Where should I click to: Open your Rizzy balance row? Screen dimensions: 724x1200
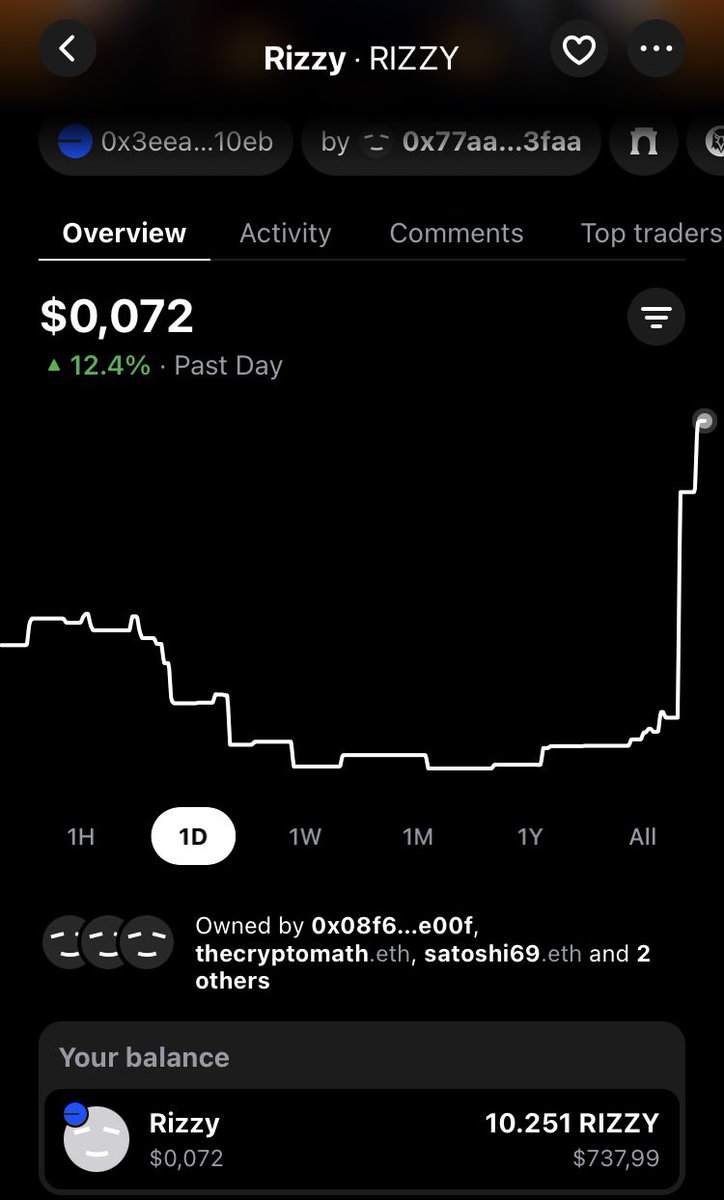362,1138
